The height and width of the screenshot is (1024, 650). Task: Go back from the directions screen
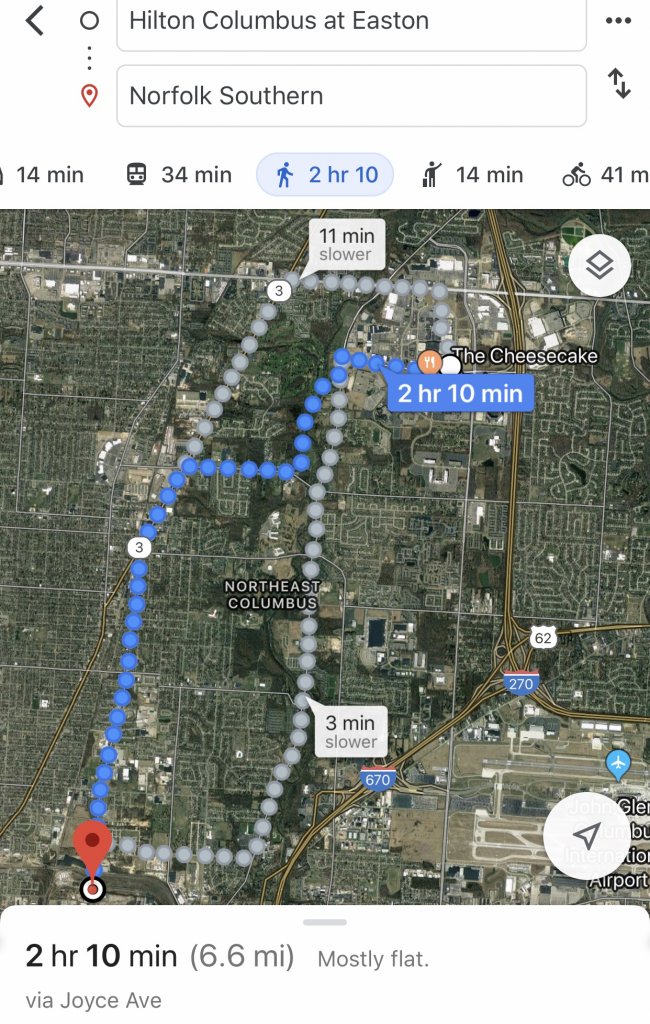point(36,21)
